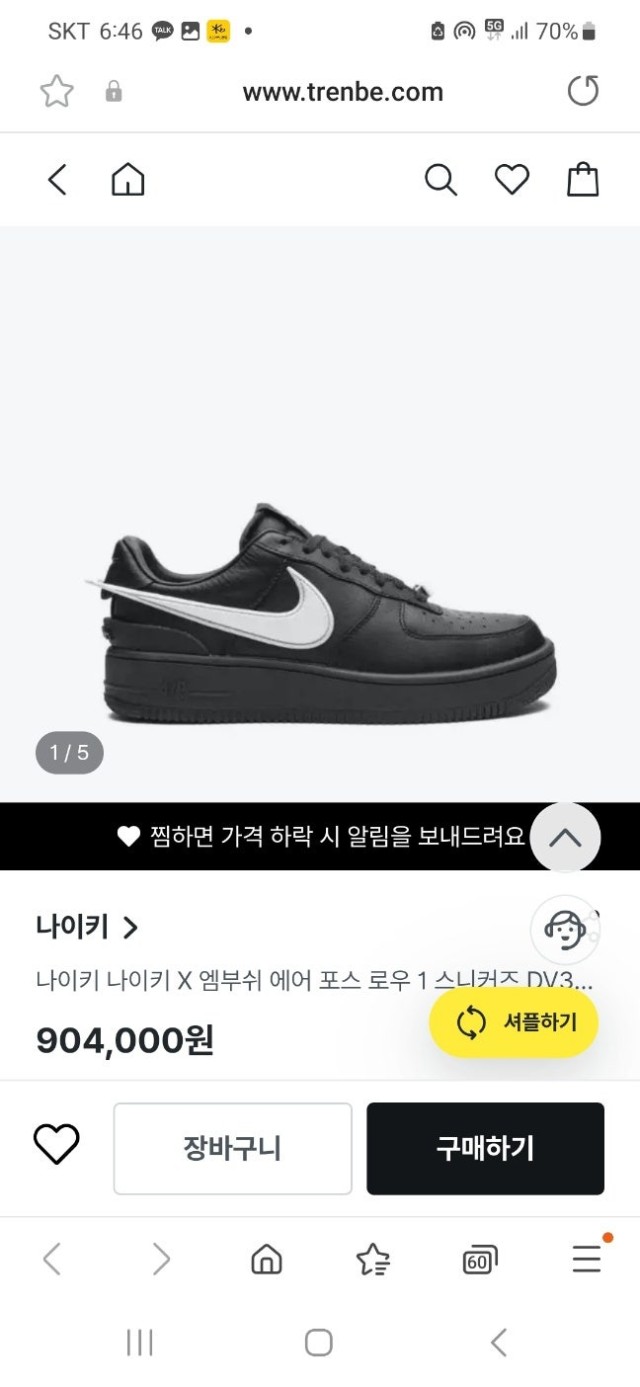Open product search magnifier
The width and height of the screenshot is (640, 1387).
coord(440,180)
